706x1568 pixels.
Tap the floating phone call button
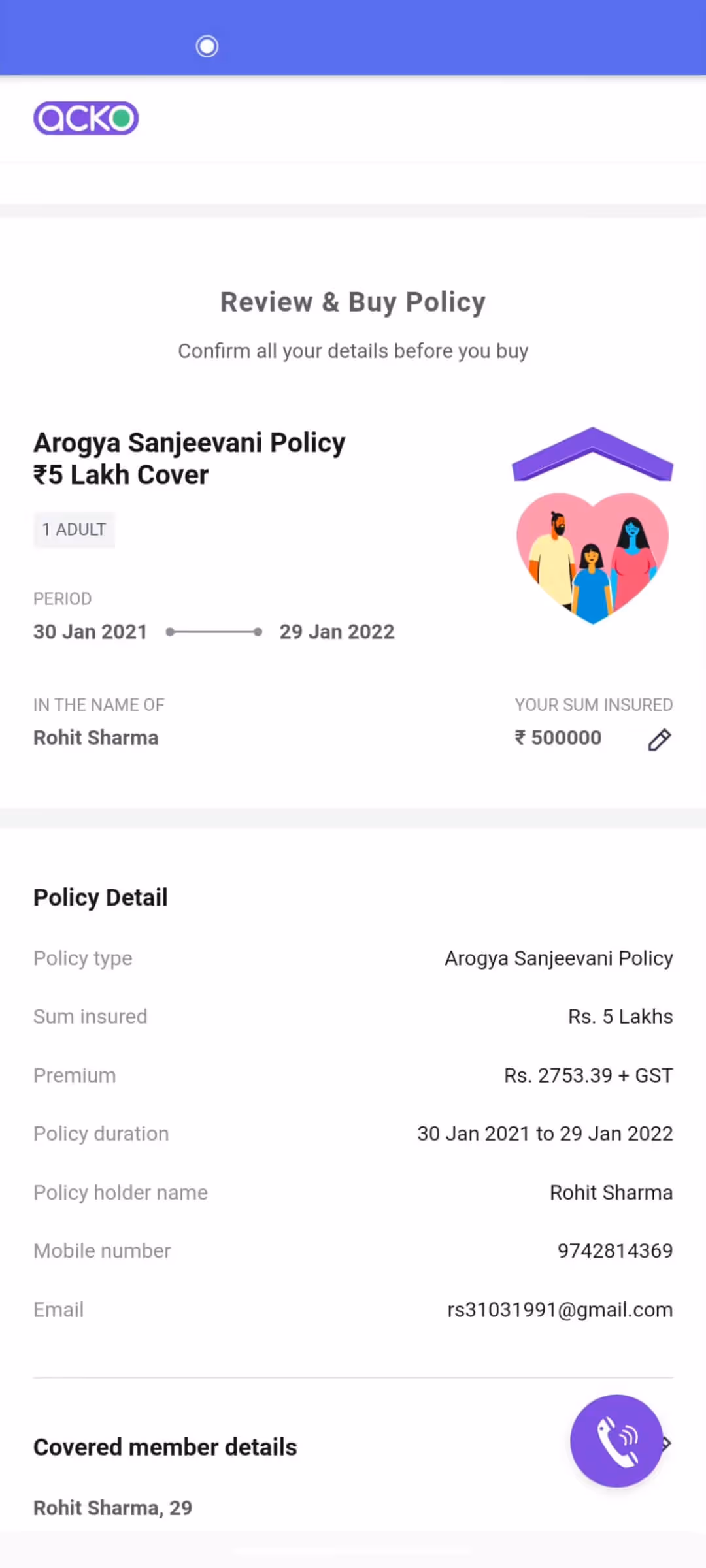coord(616,1441)
